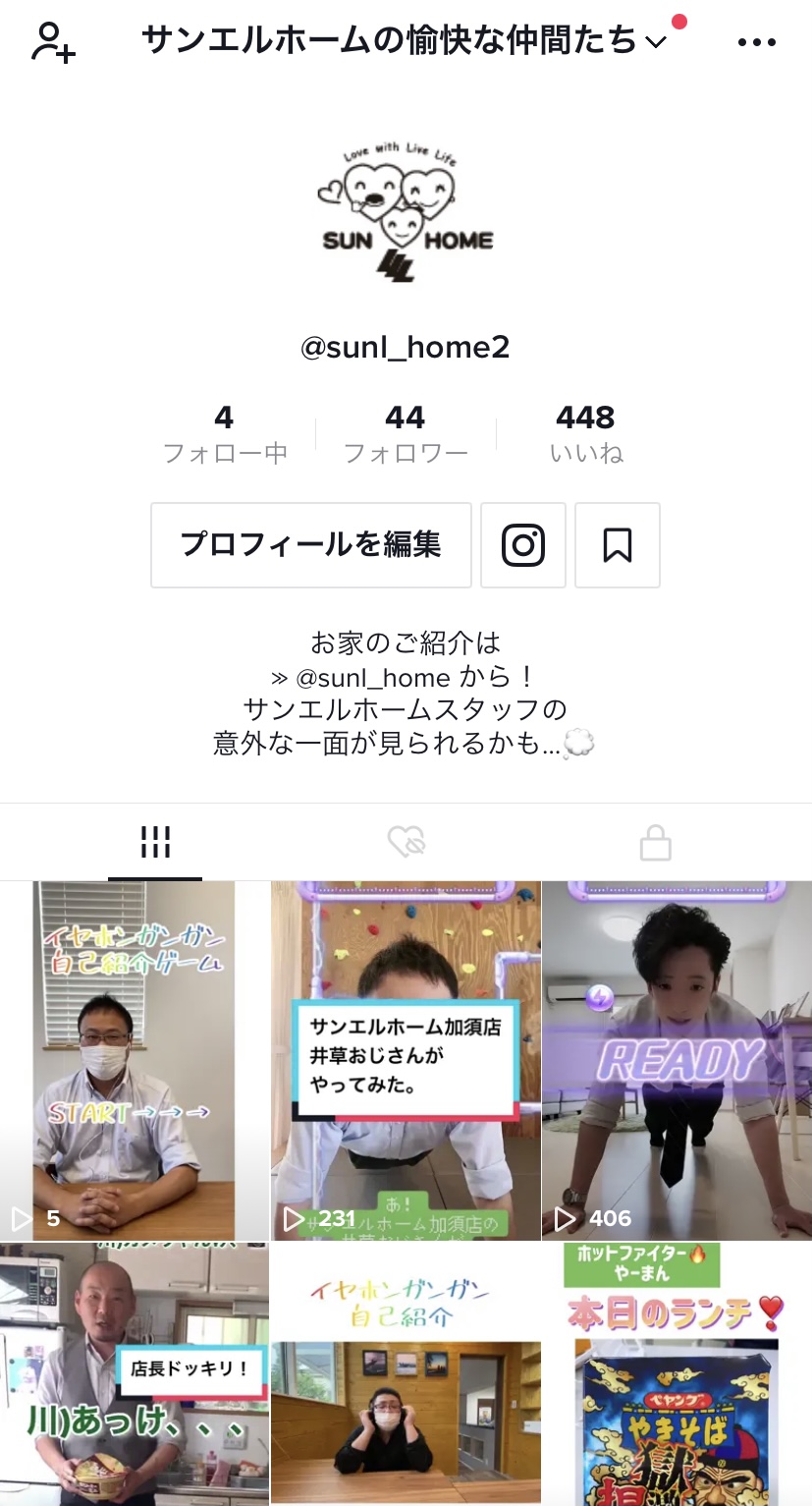Image resolution: width=812 pixels, height=1506 pixels.
Task: View the フォロワー followers list
Action: point(405,433)
